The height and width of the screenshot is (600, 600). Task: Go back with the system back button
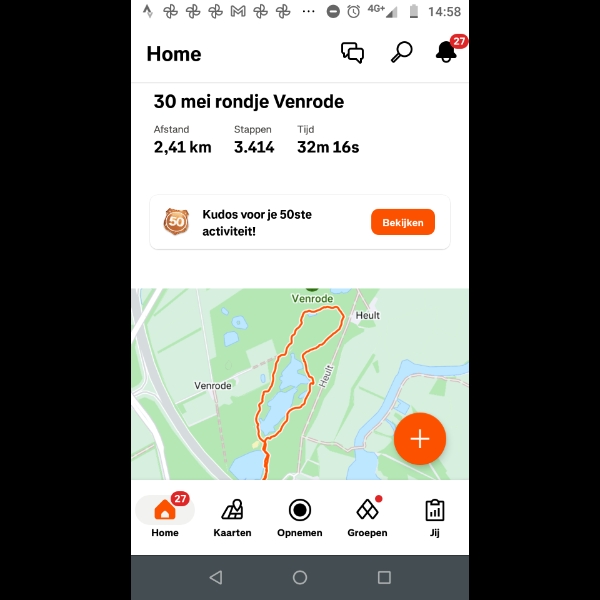215,577
